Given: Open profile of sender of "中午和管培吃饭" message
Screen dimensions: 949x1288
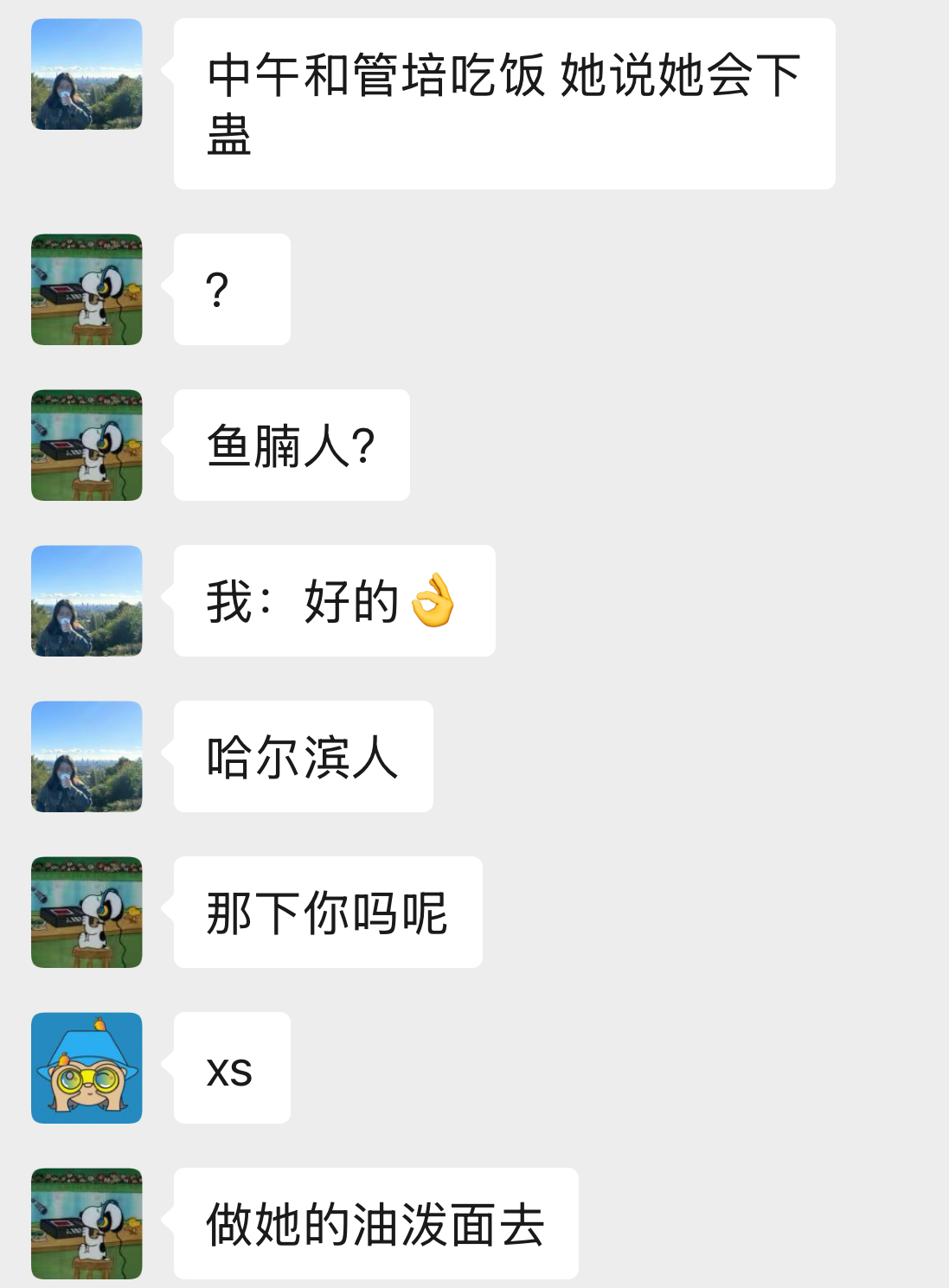Looking at the screenshot, I should [x=87, y=74].
